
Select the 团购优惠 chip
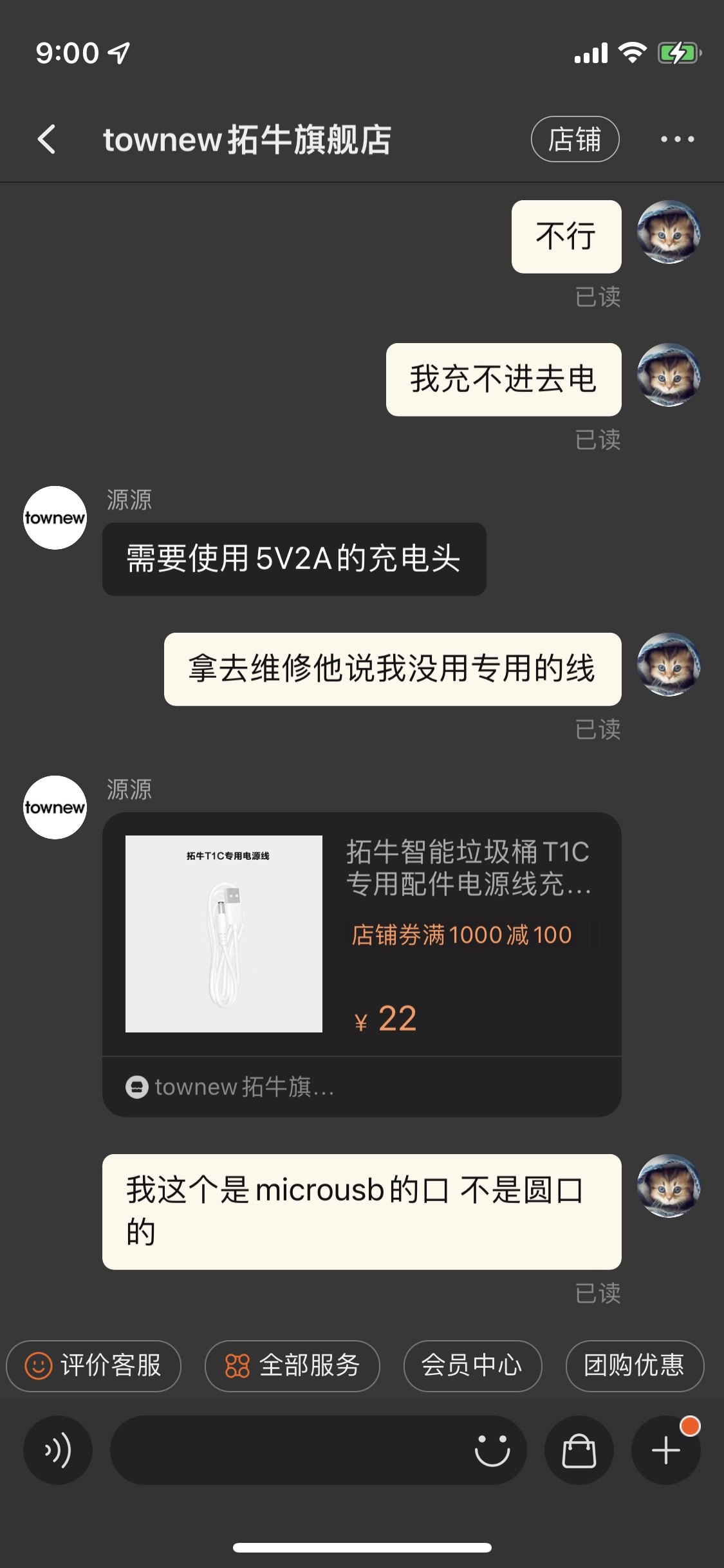[634, 1365]
